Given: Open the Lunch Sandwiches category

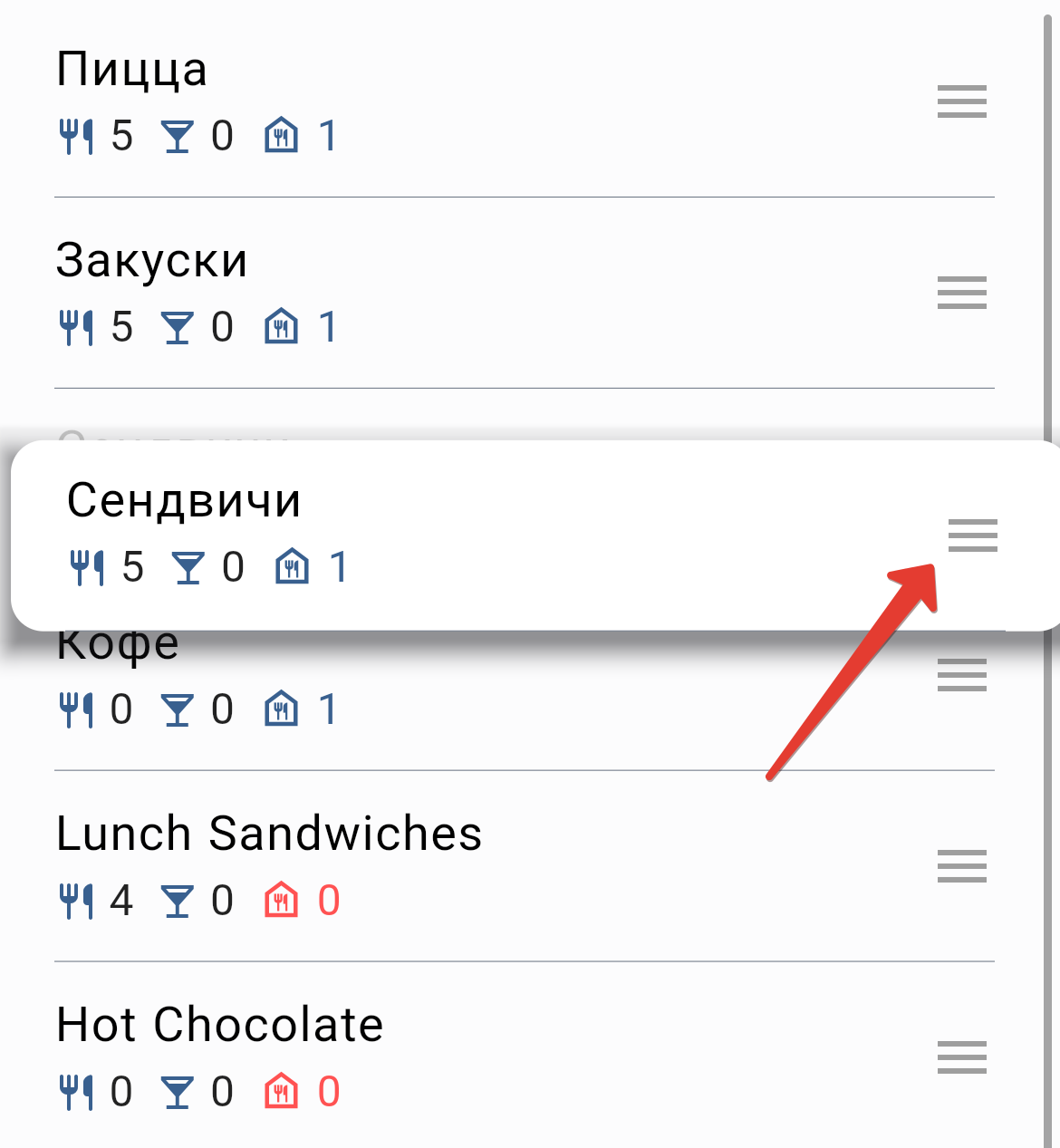Looking at the screenshot, I should coord(269,834).
